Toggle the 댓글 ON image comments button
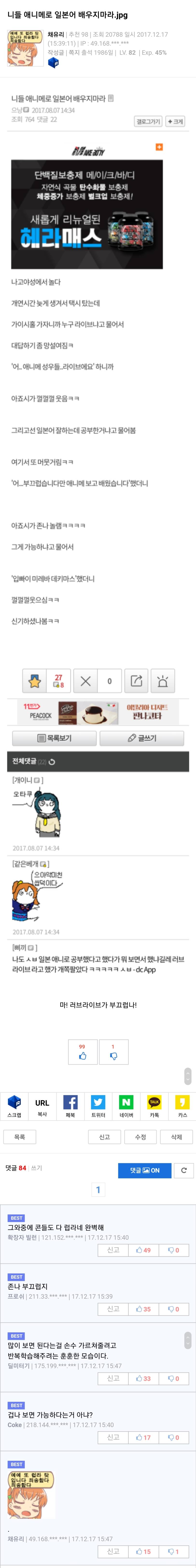 point(145,1170)
